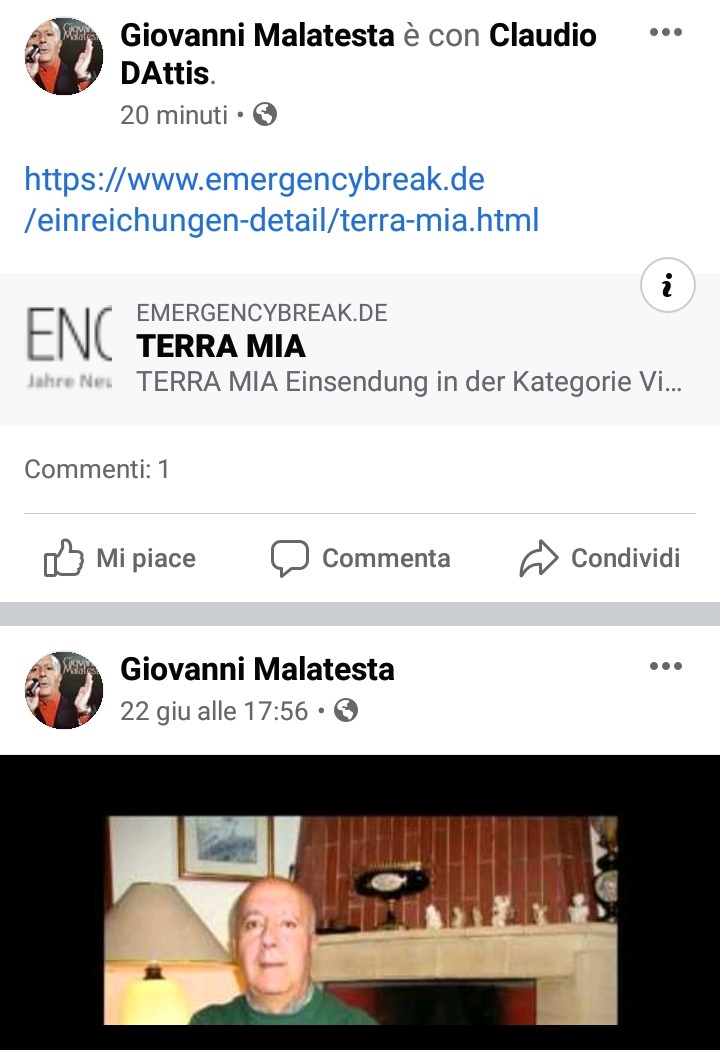720x1050 pixels.
Task: Open overflow menu on the 22 giu post
Action: (x=665, y=666)
